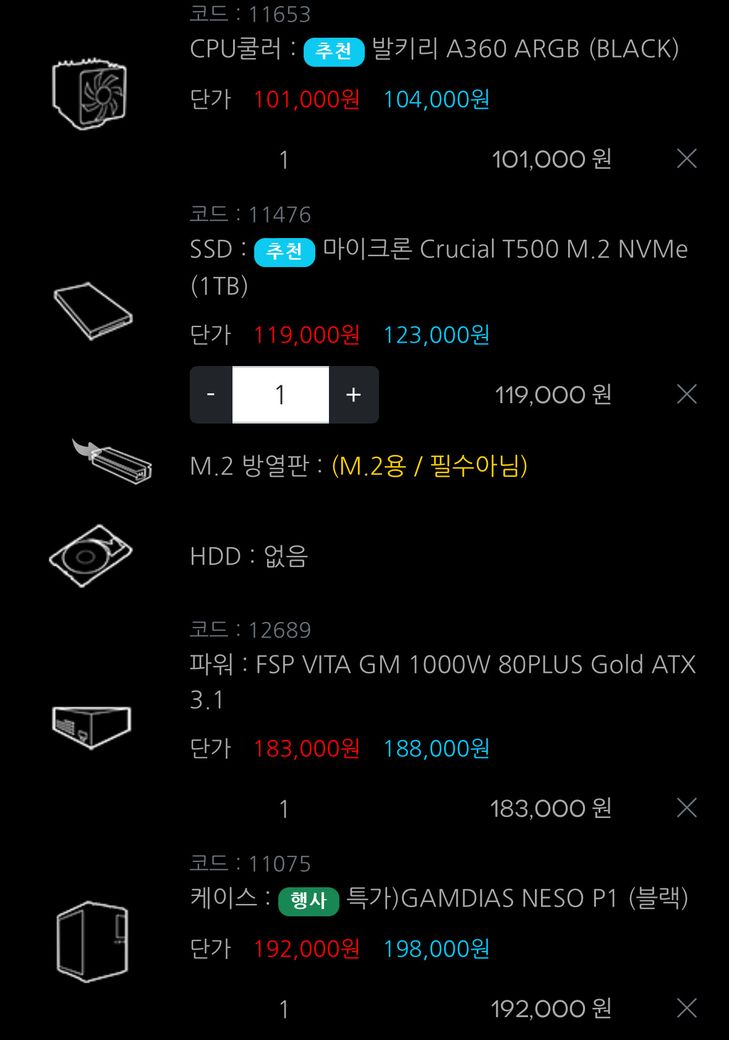The width and height of the screenshot is (729, 1040).
Task: Decrease the Crucial T500 SSD quantity
Action: (211, 395)
